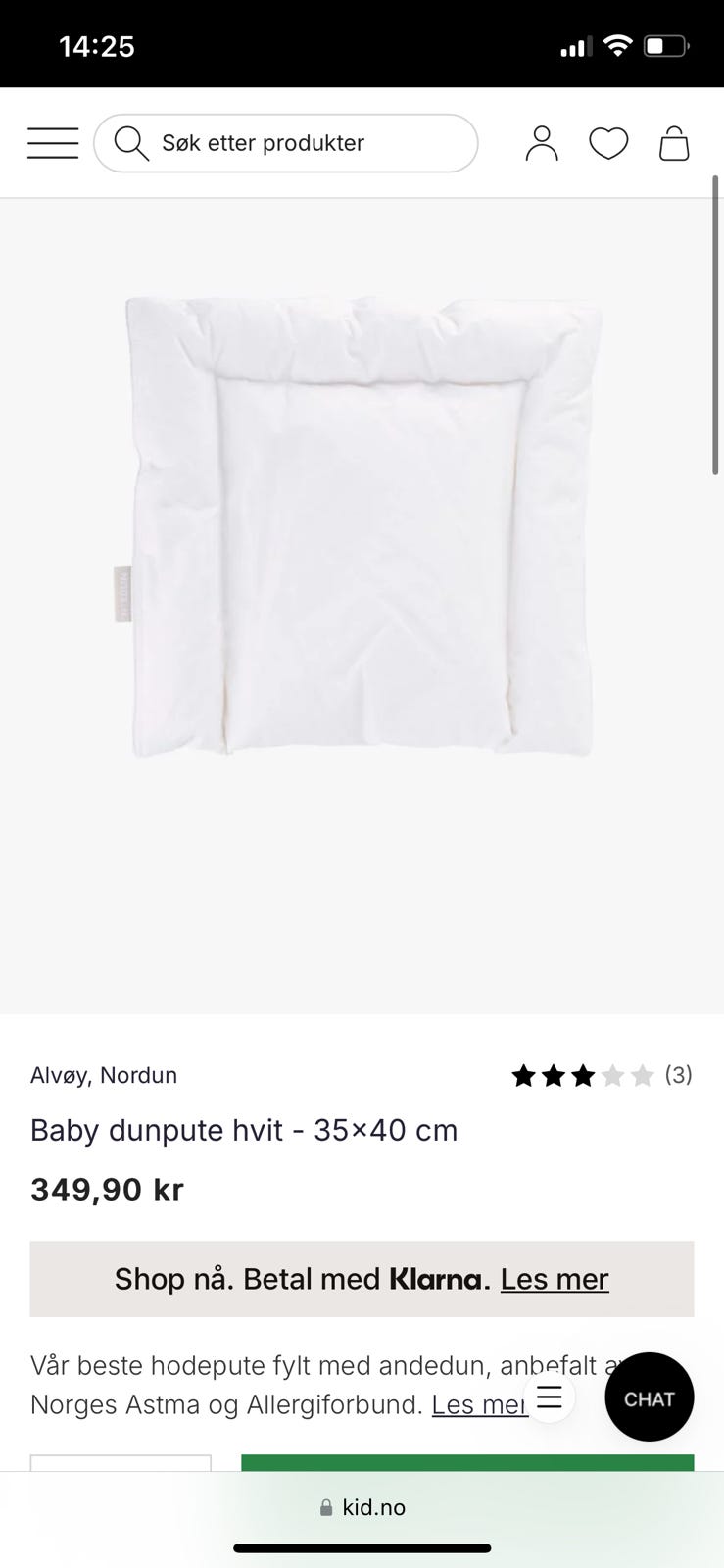Enlarge the baby pillow product image
Viewport: 724px width, 1568px height.
point(362,527)
